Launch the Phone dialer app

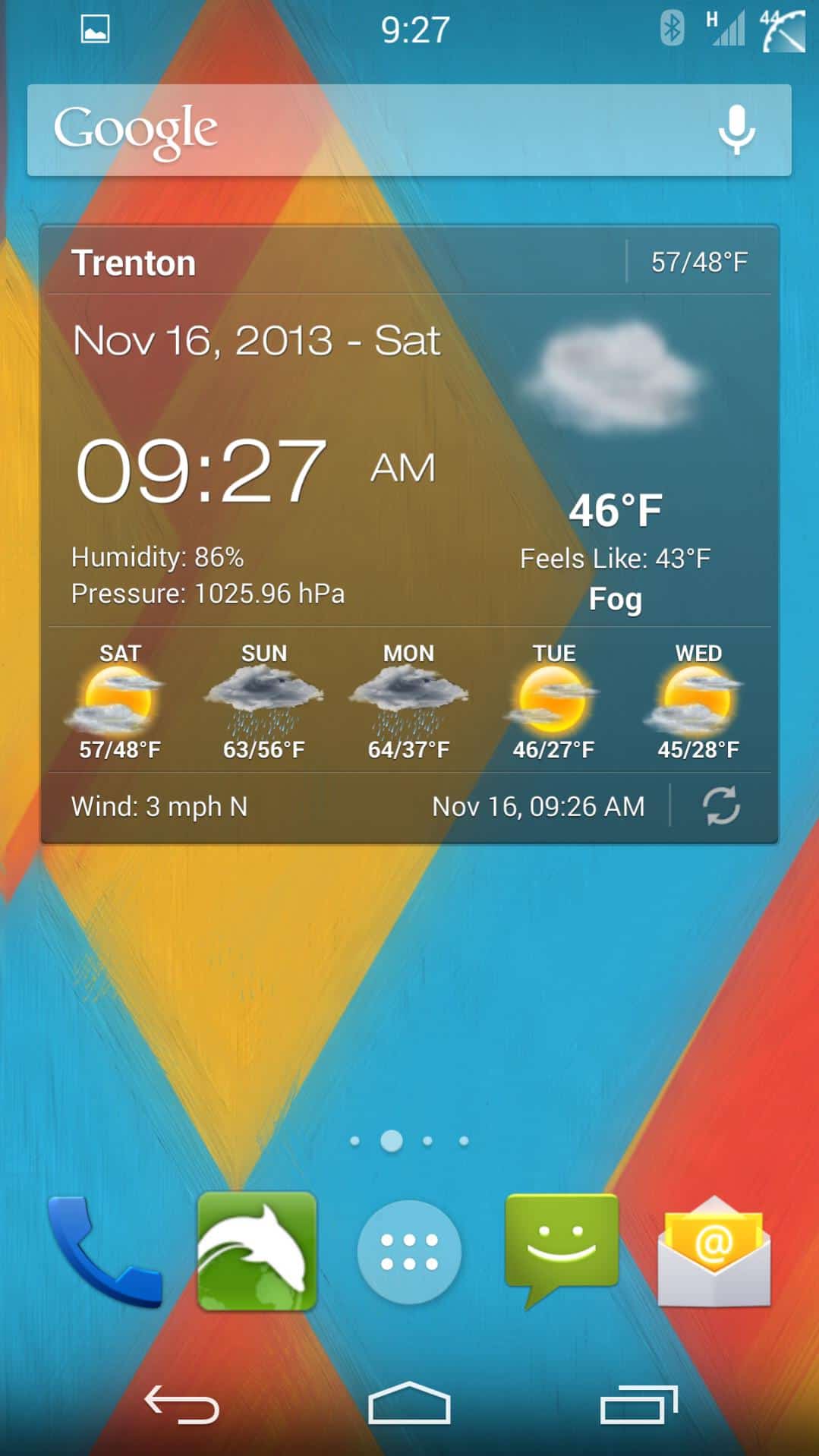pos(104,1251)
